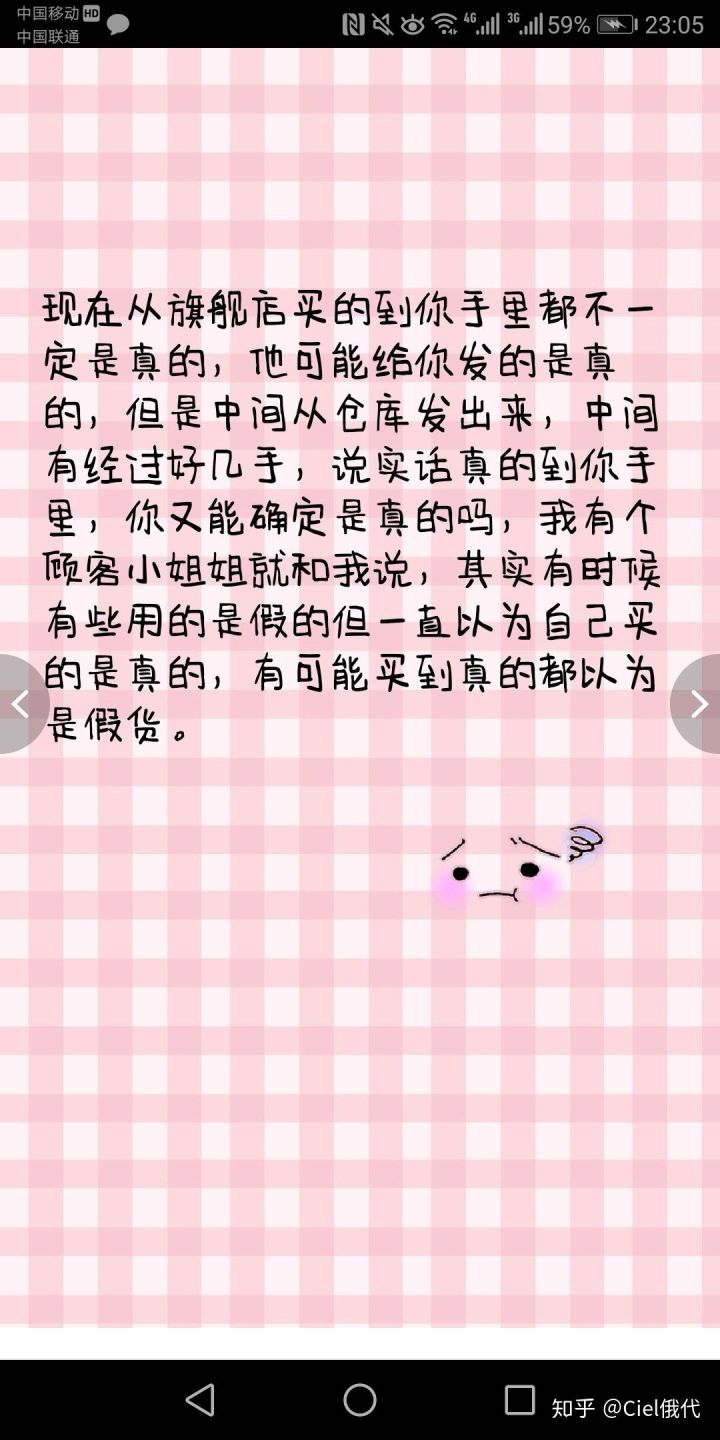Open the recent apps view

coord(519,1400)
